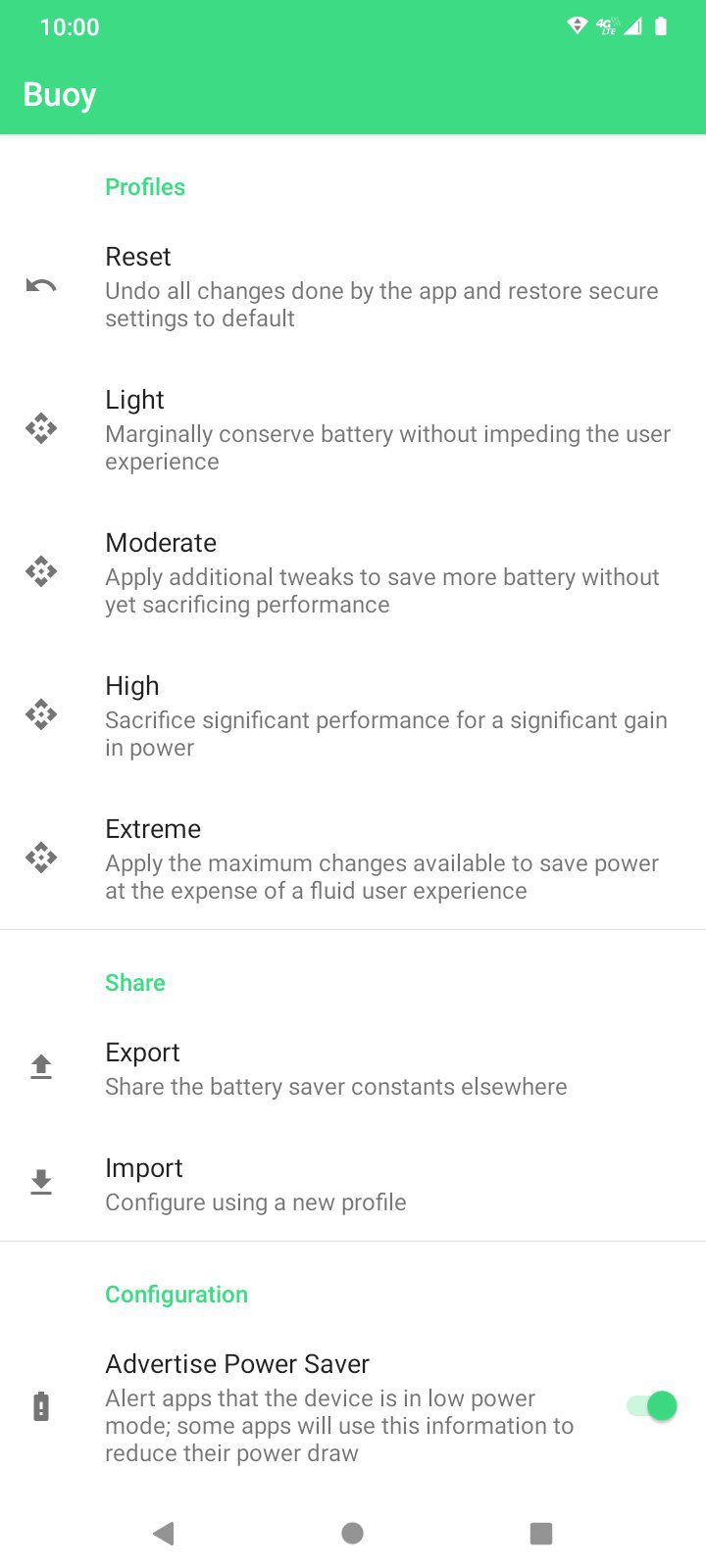706x1568 pixels.
Task: Apply the Light battery profile
Action: (353, 429)
